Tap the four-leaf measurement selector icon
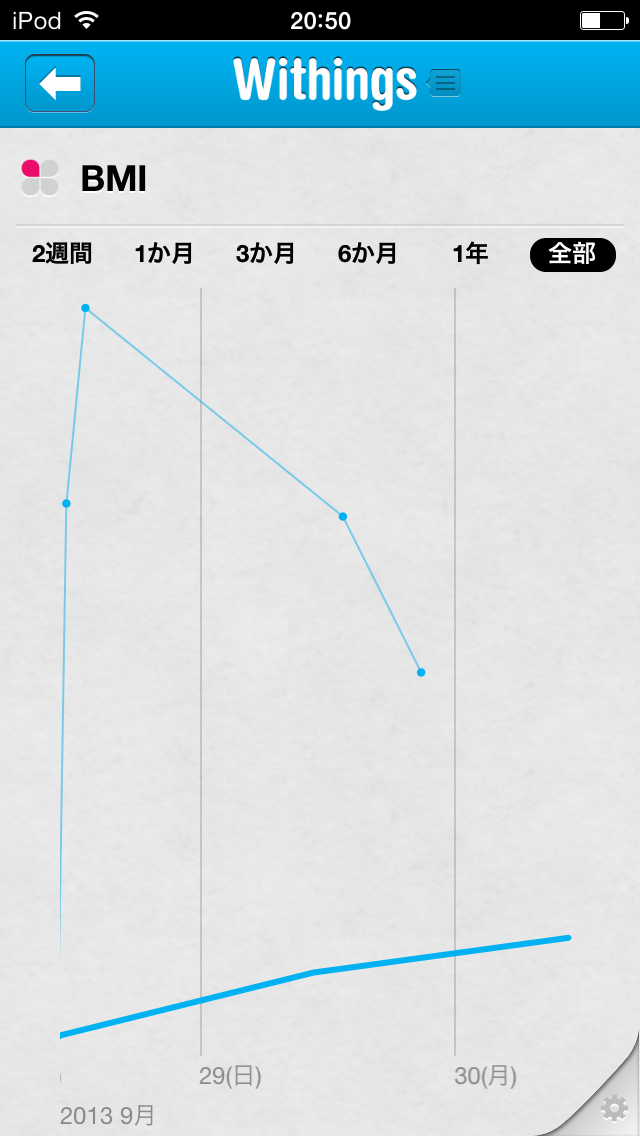The image size is (640, 1136). (40, 178)
